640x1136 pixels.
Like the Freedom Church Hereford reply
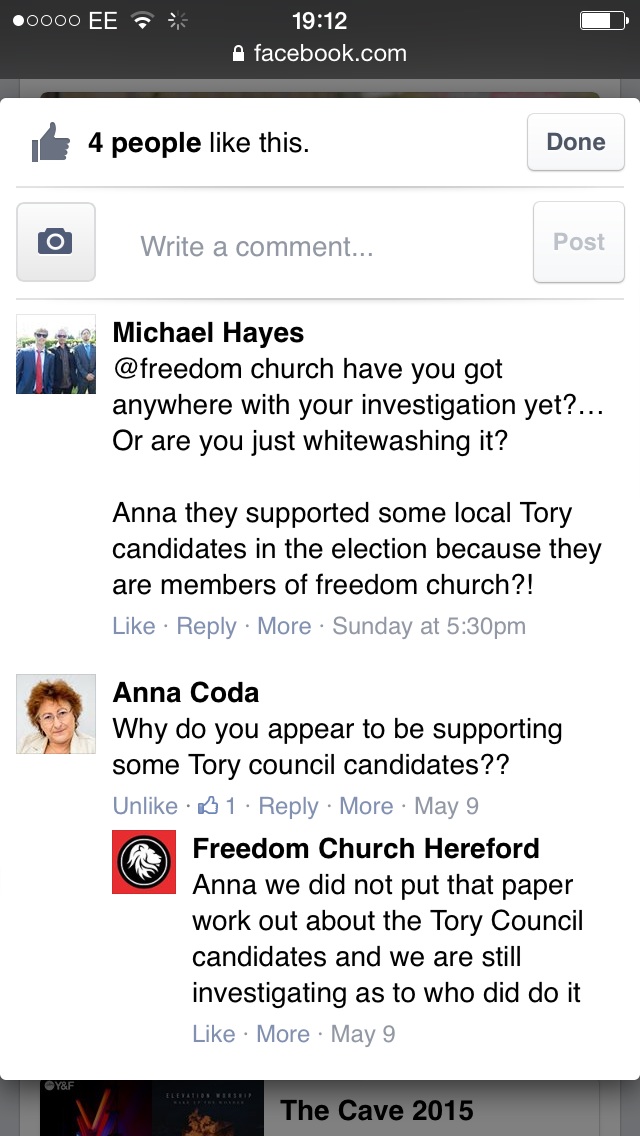coord(214,1033)
